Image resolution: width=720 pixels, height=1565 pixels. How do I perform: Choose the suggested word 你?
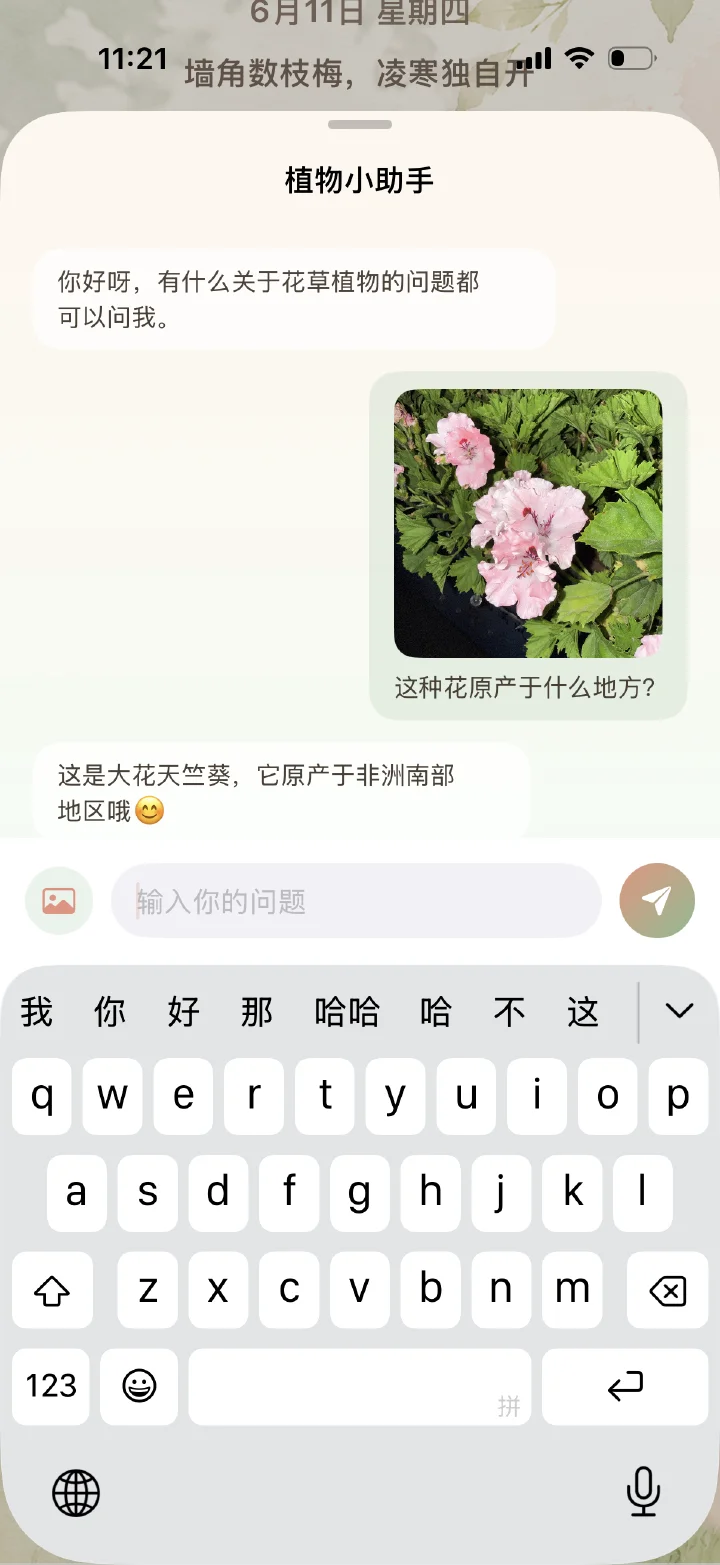pos(110,1012)
